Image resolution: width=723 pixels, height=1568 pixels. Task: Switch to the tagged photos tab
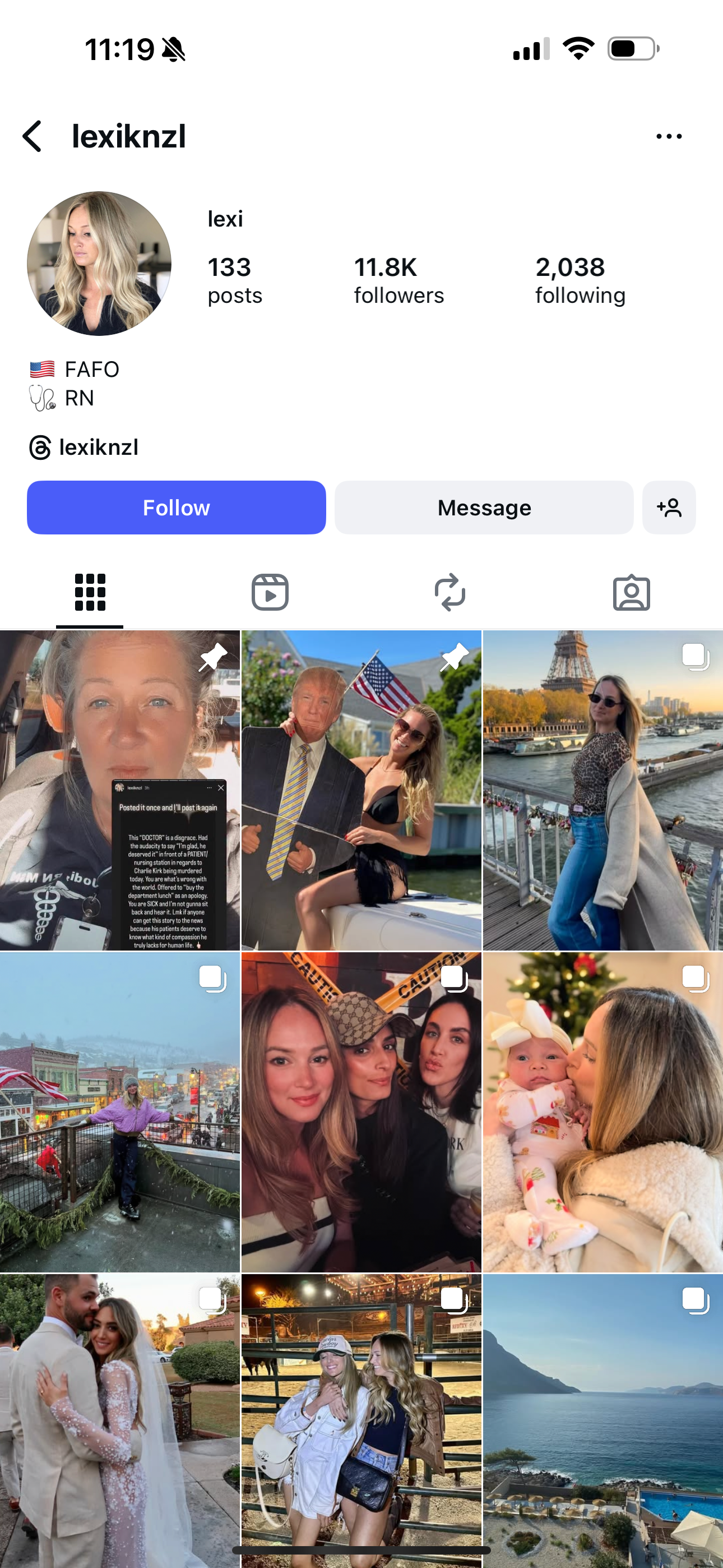[631, 592]
